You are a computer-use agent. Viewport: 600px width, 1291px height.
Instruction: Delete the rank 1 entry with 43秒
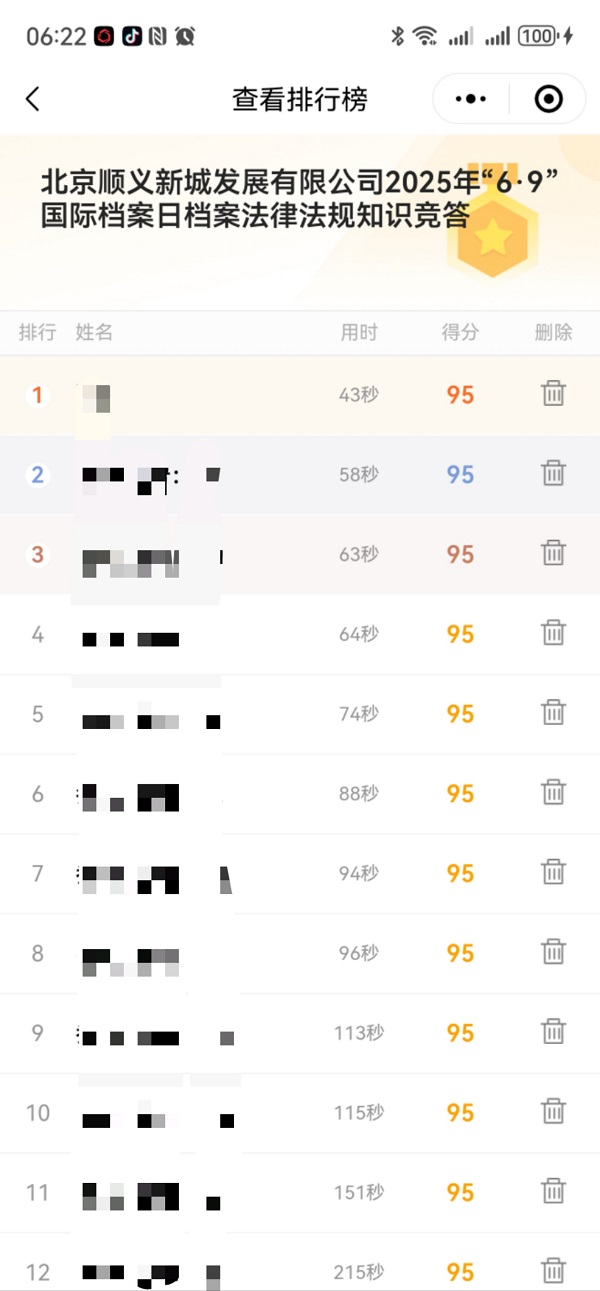coord(553,393)
